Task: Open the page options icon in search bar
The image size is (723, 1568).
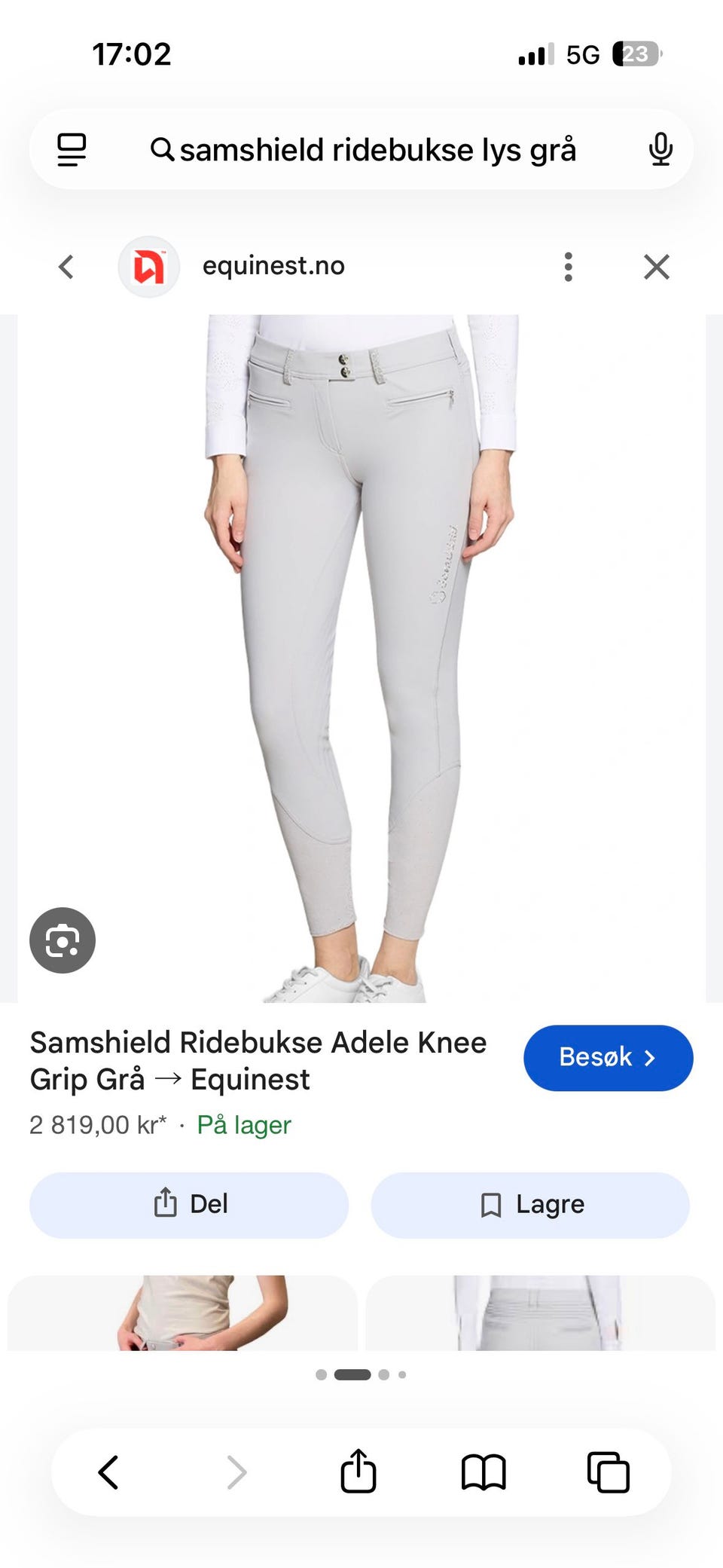Action: coord(72,149)
